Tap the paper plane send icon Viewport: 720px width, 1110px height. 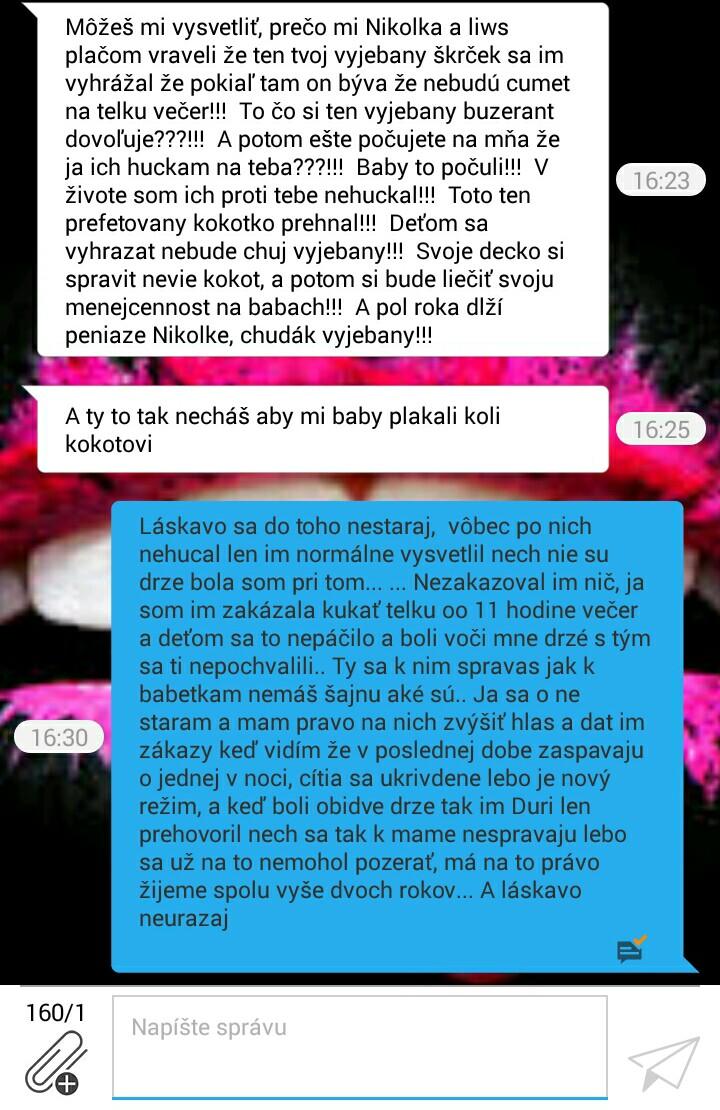tap(662, 1062)
